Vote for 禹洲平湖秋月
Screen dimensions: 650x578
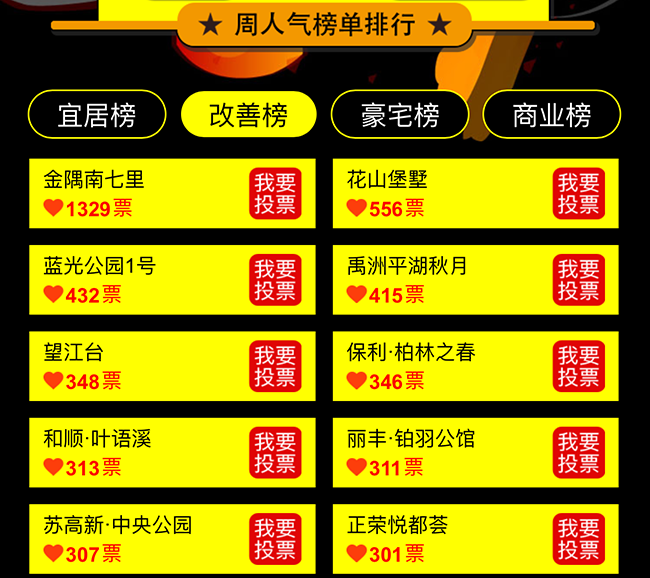click(579, 280)
